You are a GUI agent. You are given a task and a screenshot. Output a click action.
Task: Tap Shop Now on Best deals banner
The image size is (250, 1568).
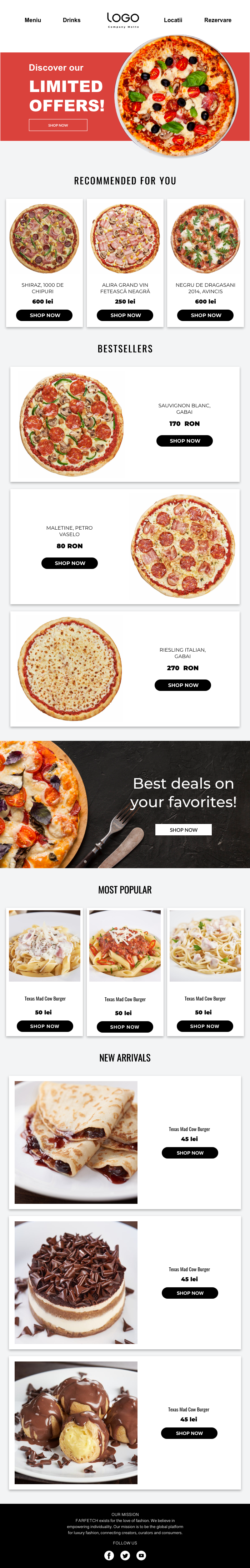click(183, 830)
